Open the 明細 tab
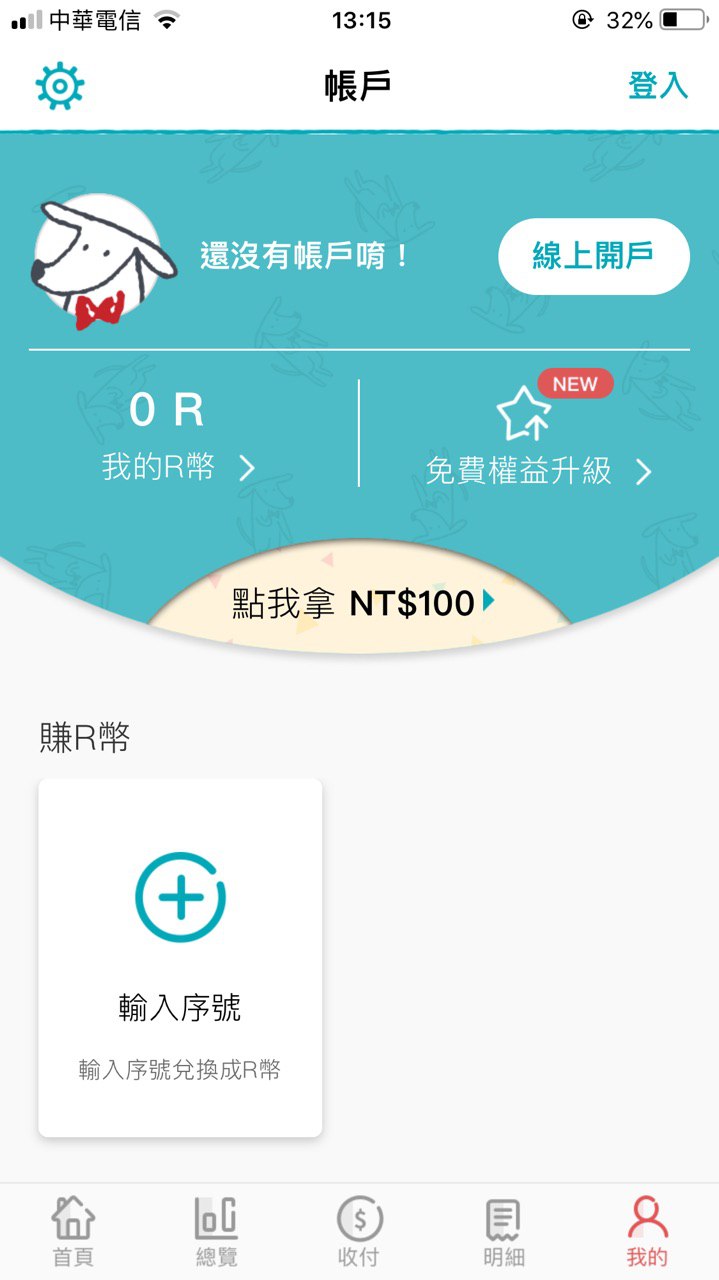 tap(503, 1232)
